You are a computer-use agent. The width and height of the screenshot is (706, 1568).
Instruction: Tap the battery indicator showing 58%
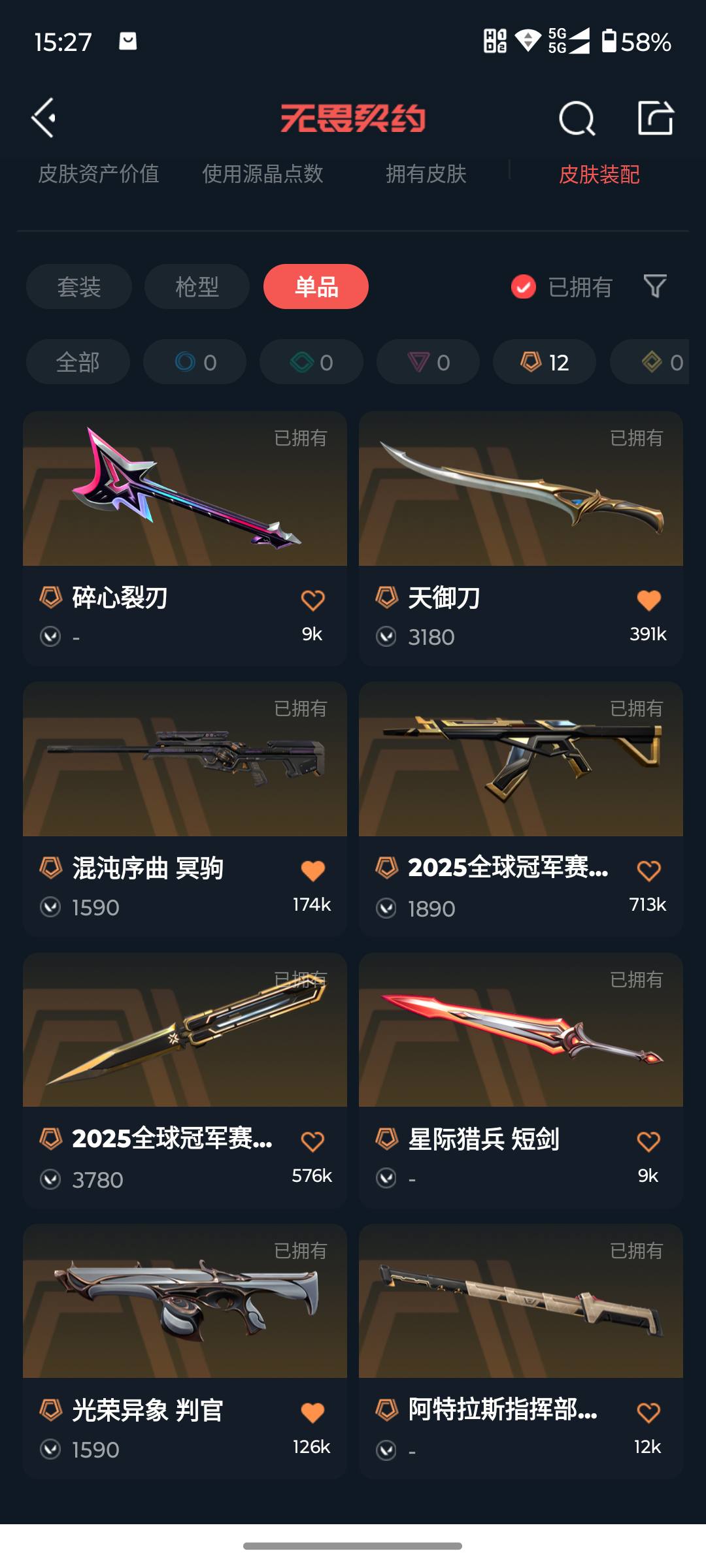click(x=637, y=42)
